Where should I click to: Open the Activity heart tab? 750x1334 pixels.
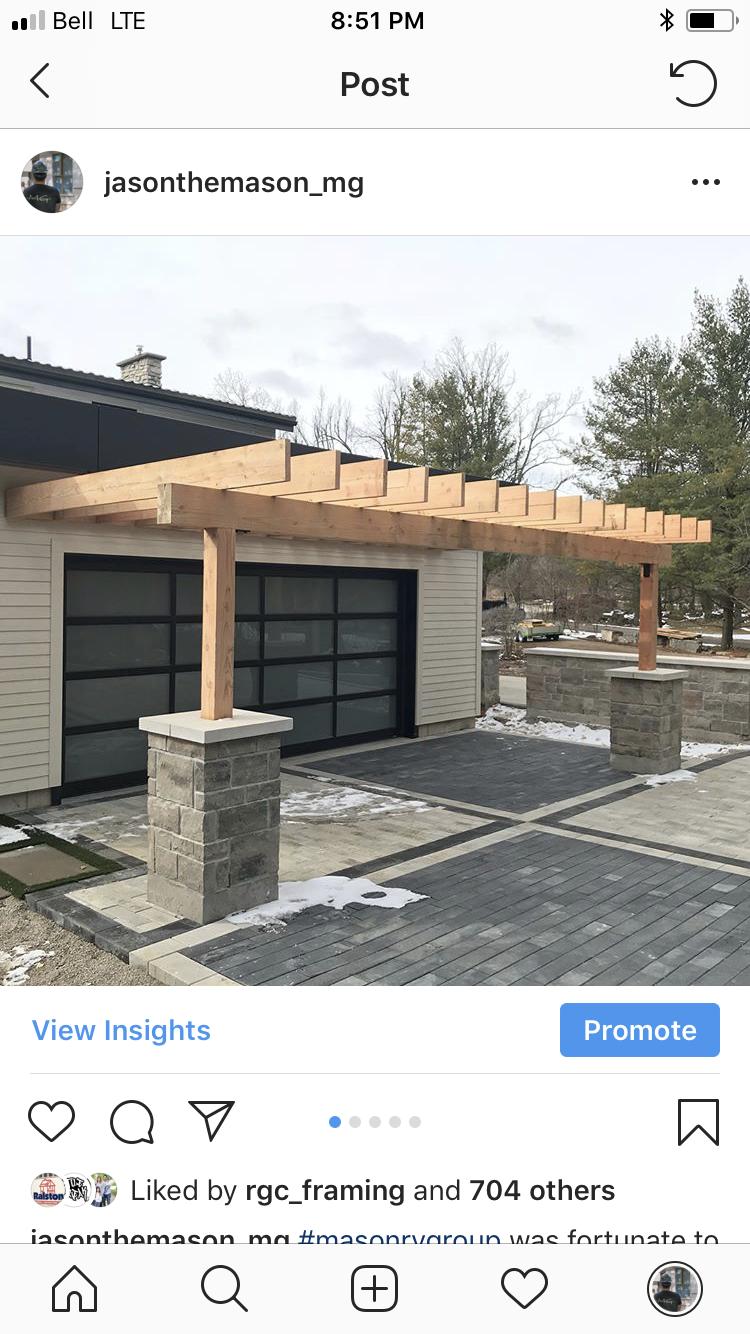click(524, 1289)
